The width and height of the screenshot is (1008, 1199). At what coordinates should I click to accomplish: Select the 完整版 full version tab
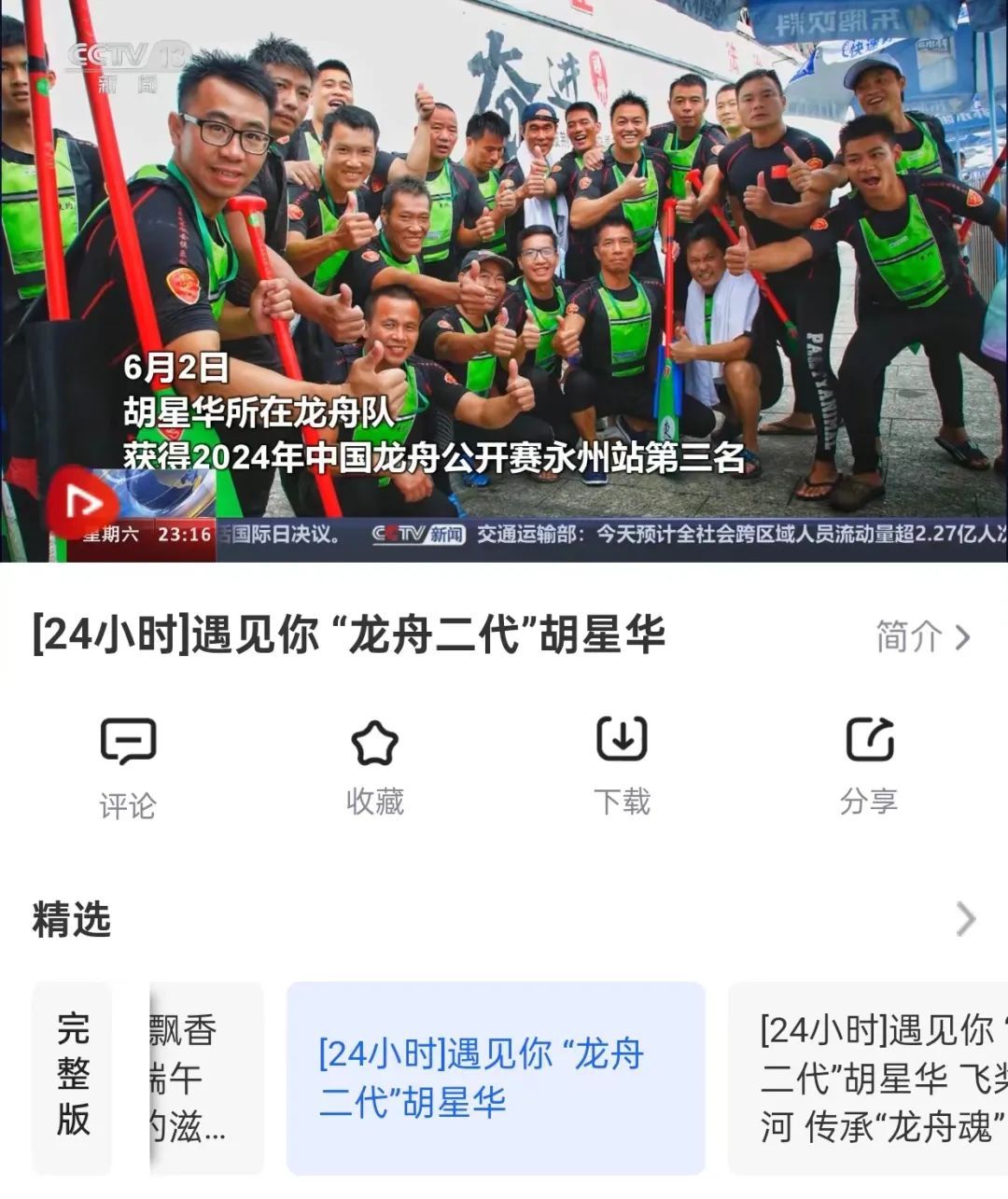[73, 1078]
